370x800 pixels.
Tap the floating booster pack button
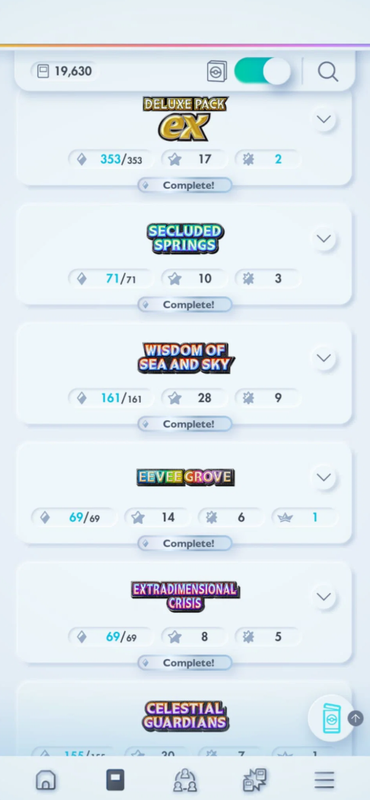click(x=331, y=718)
